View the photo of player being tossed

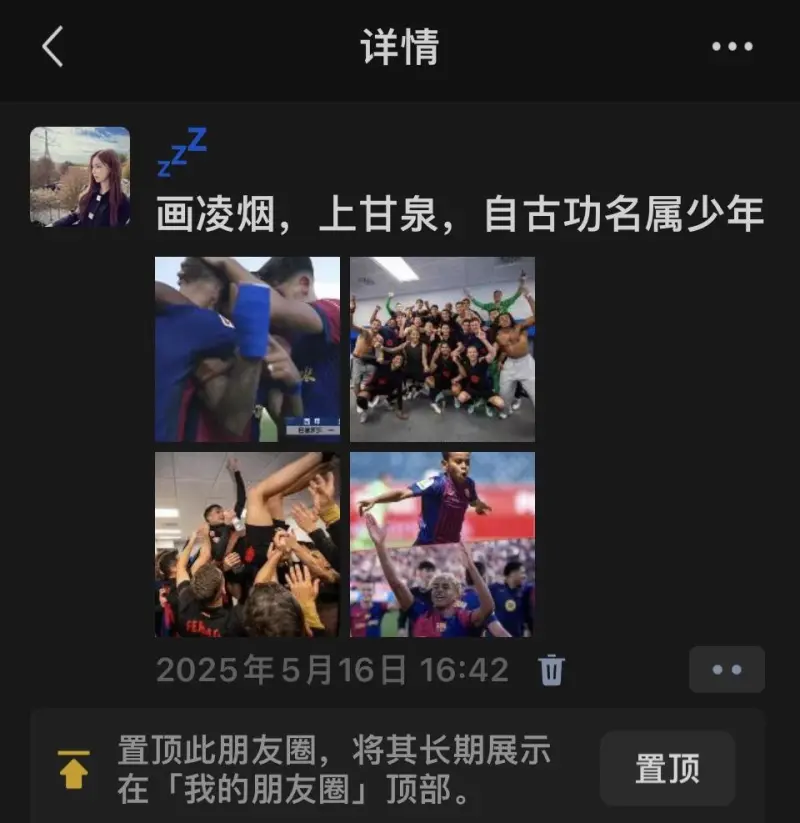(x=247, y=544)
